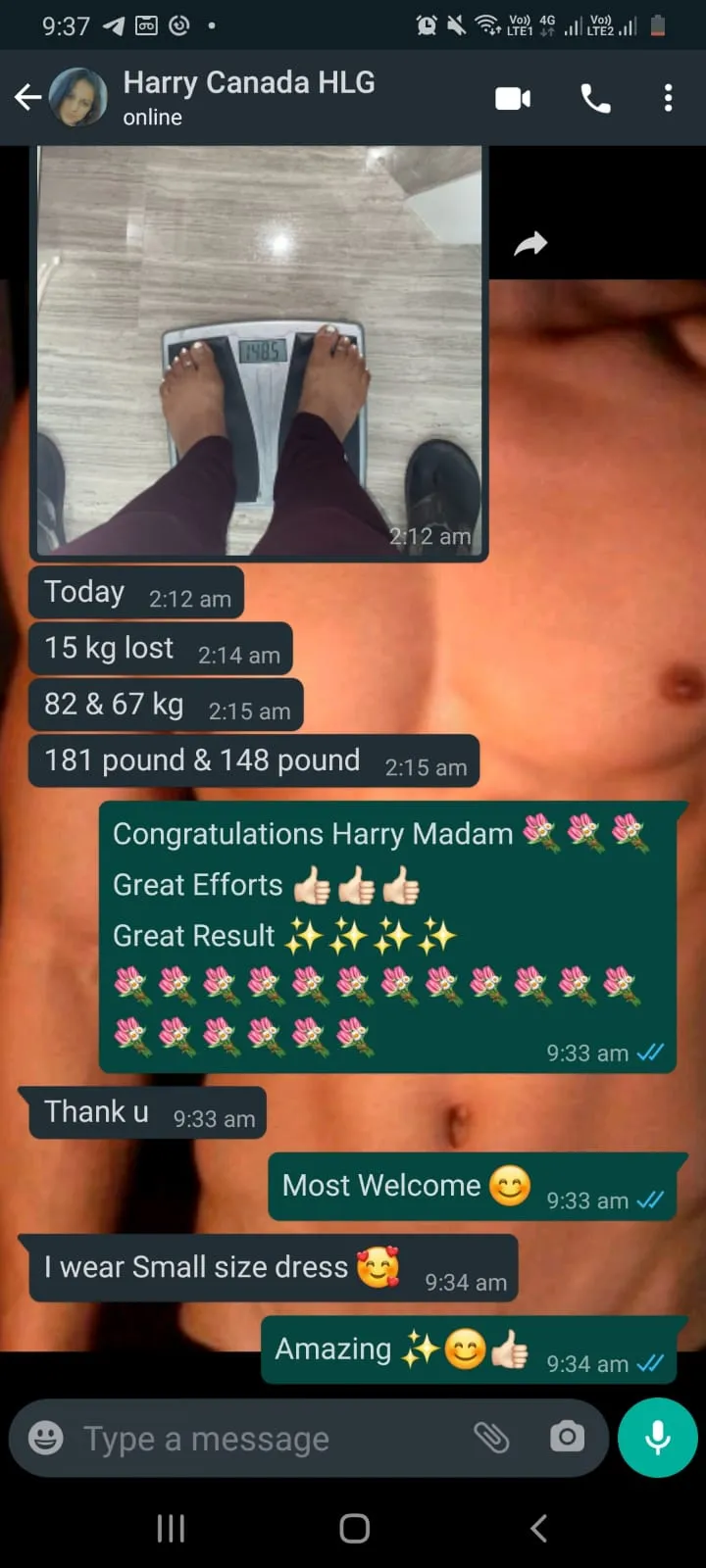Image resolution: width=706 pixels, height=1568 pixels.
Task: Start a video call with Harry
Action: click(513, 98)
